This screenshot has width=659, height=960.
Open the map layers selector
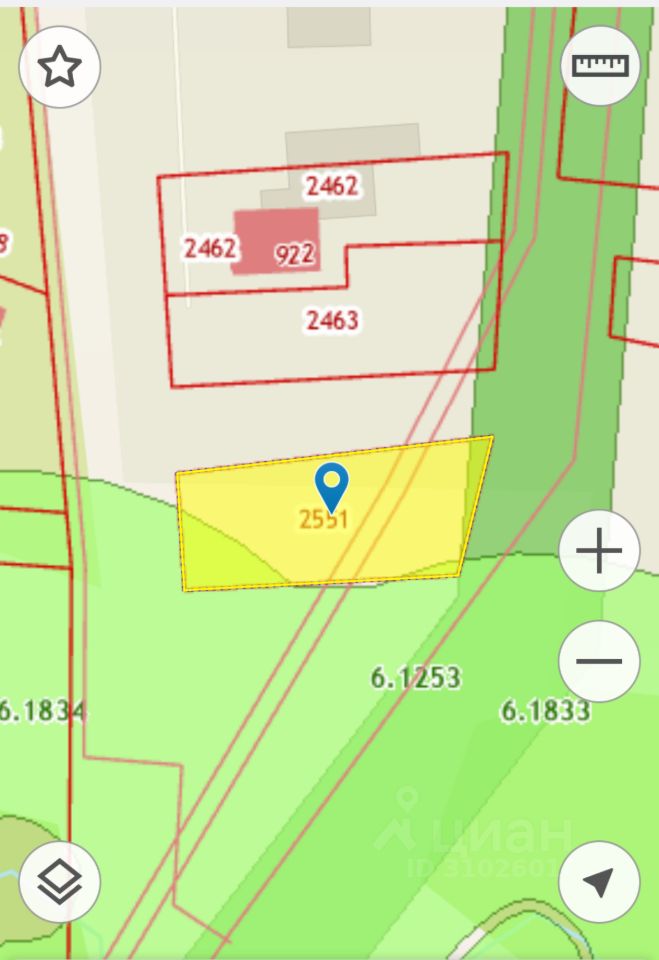click(59, 881)
